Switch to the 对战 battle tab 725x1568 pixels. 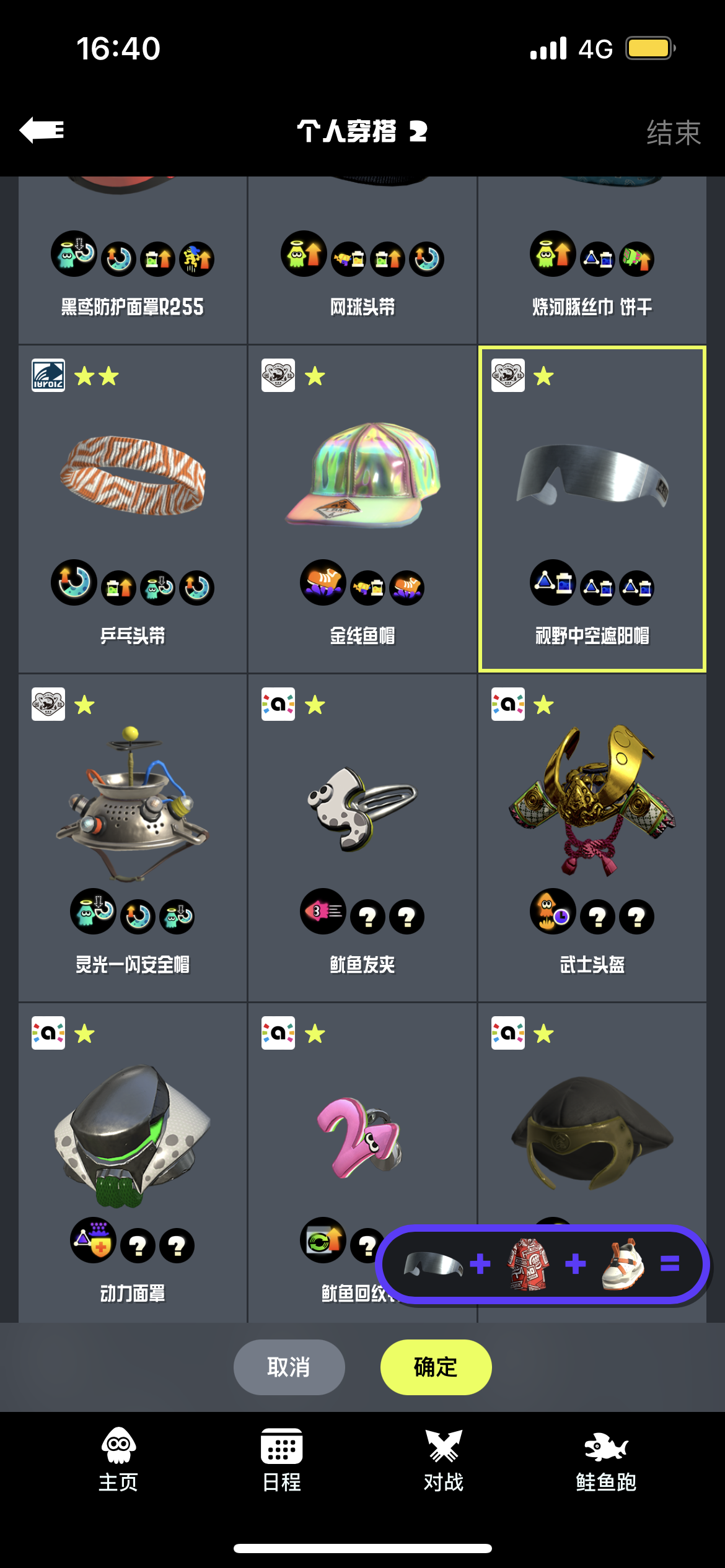coord(444,1460)
